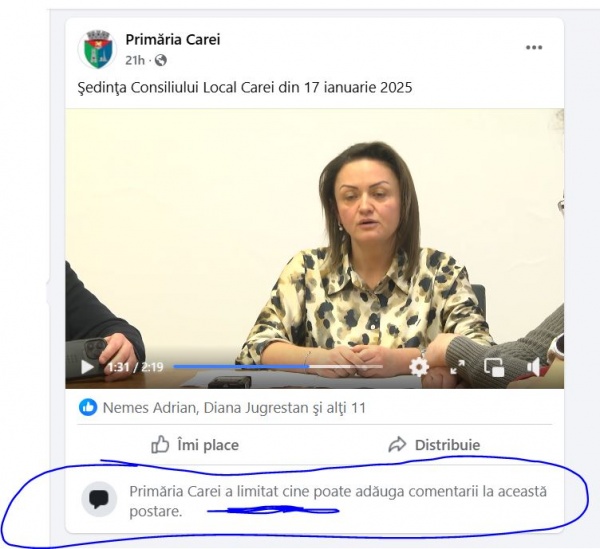
Task: Like the post with Îmi place
Action: pyautogui.click(x=195, y=445)
